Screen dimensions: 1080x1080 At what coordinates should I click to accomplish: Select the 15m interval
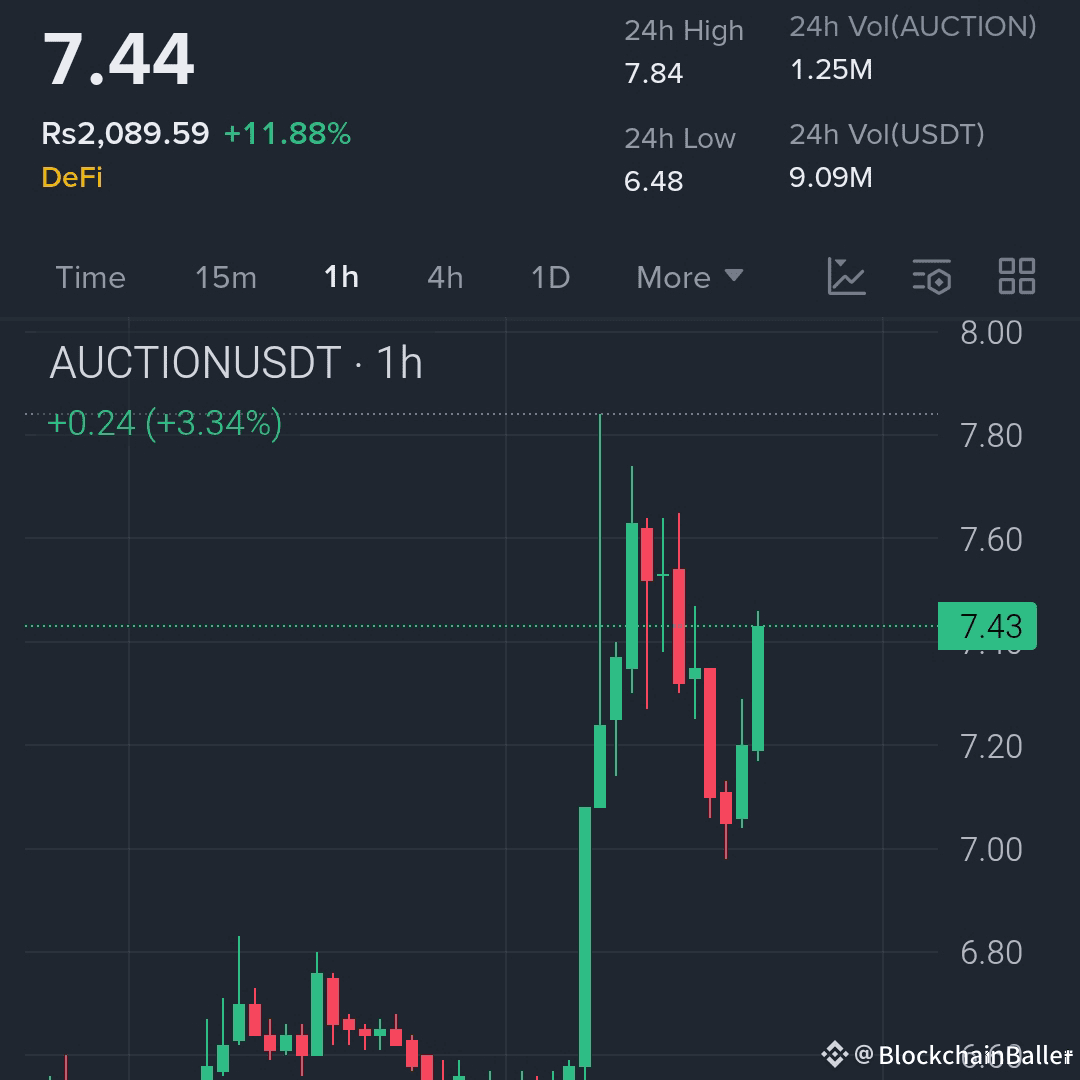click(225, 277)
